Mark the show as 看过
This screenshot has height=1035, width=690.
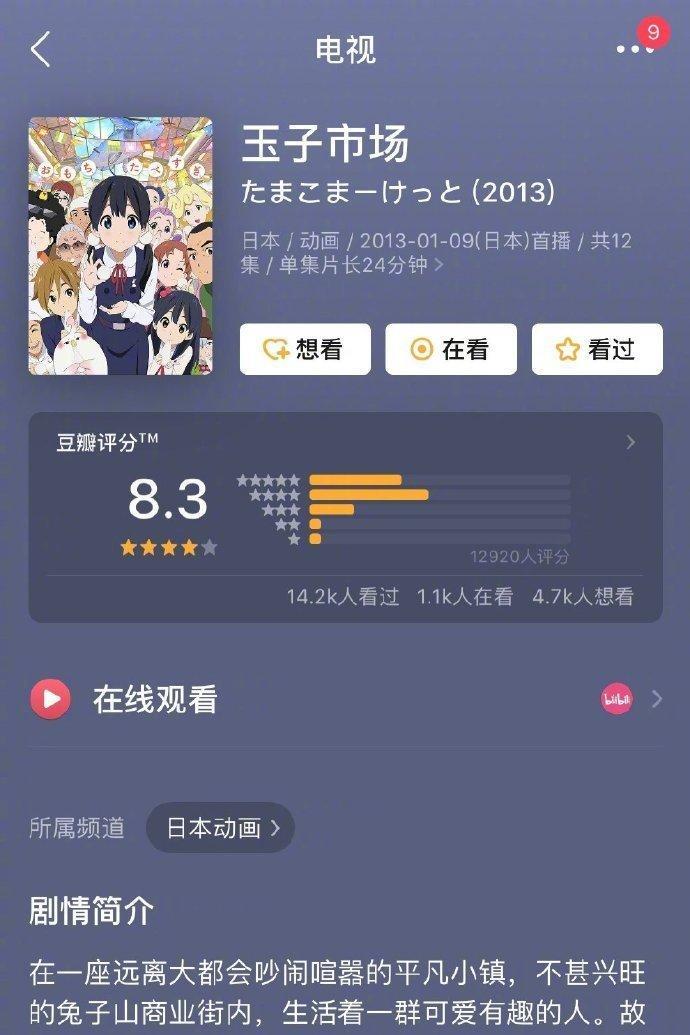tap(597, 349)
